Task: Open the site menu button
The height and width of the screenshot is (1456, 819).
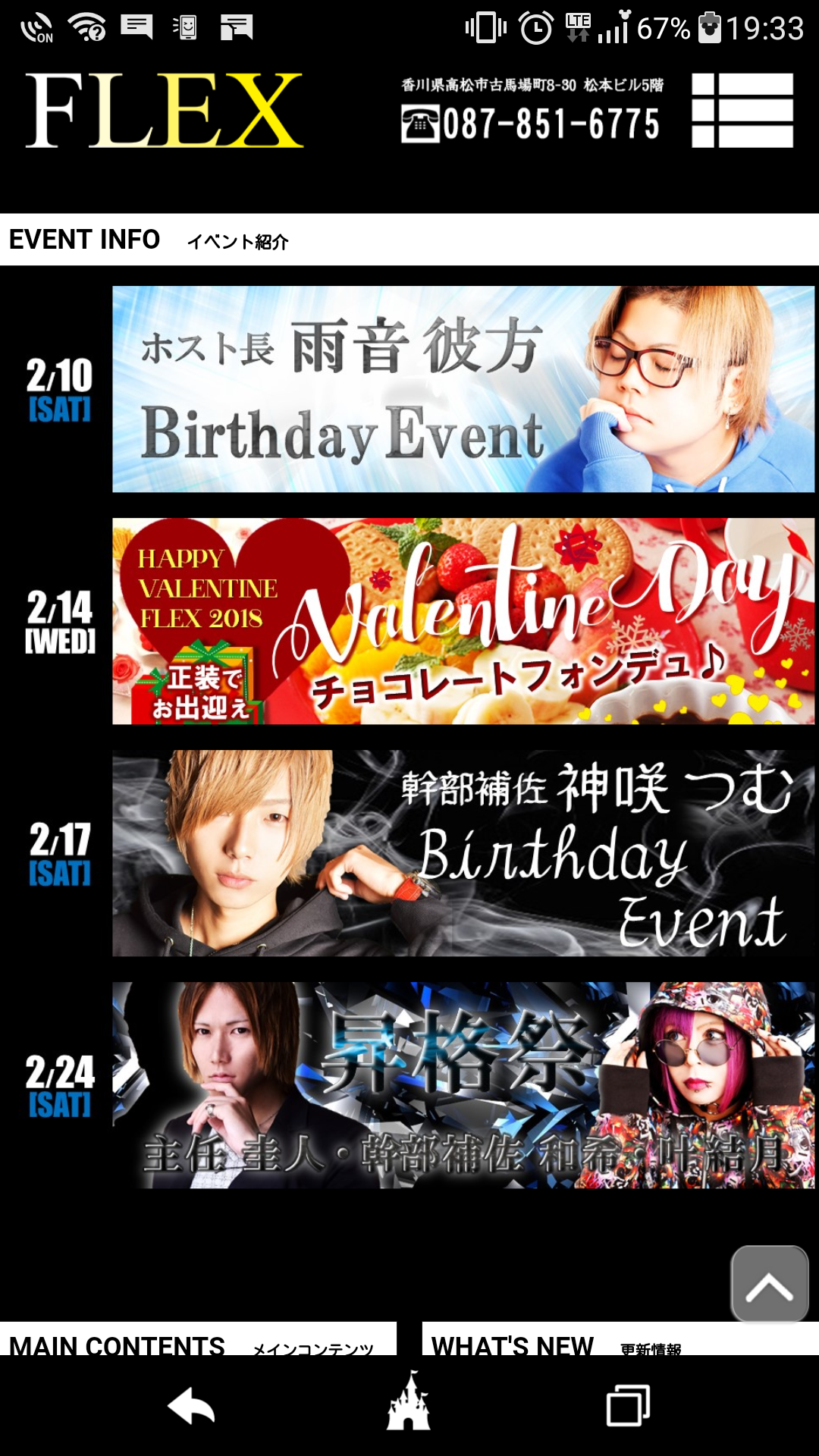Action: (x=742, y=110)
